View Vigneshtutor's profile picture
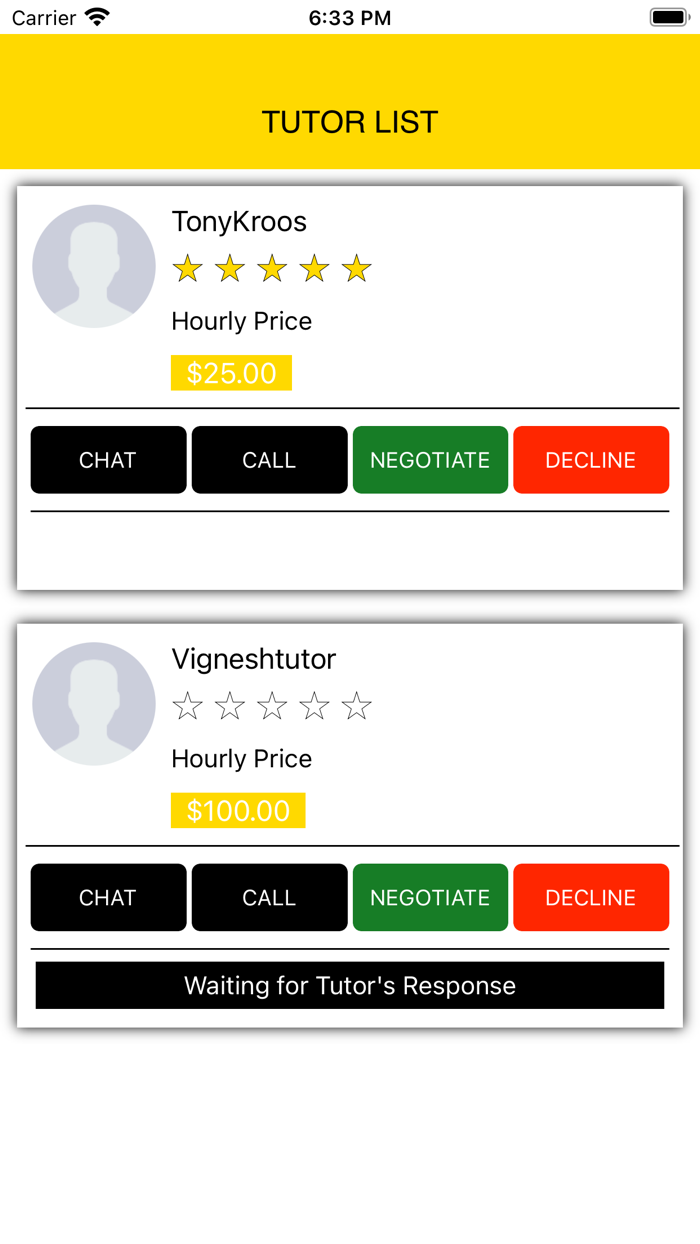The image size is (700, 1244). click(x=94, y=704)
